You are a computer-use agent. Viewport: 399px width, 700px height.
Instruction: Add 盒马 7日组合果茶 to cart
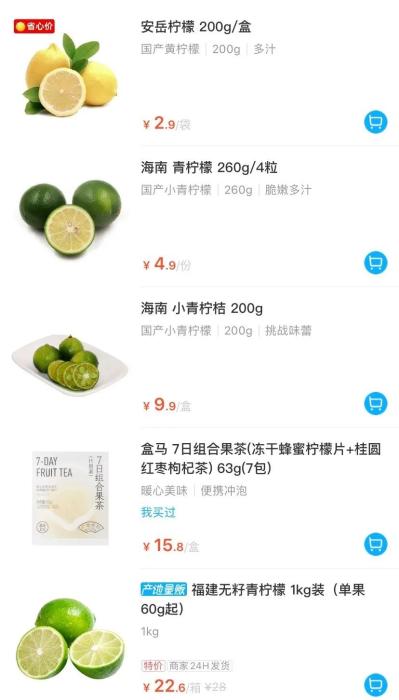[375, 544]
